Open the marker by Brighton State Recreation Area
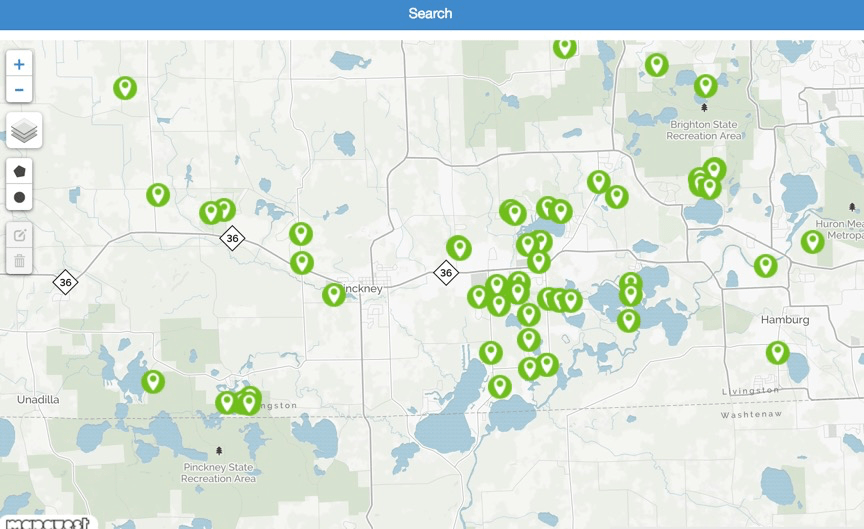 tap(706, 86)
